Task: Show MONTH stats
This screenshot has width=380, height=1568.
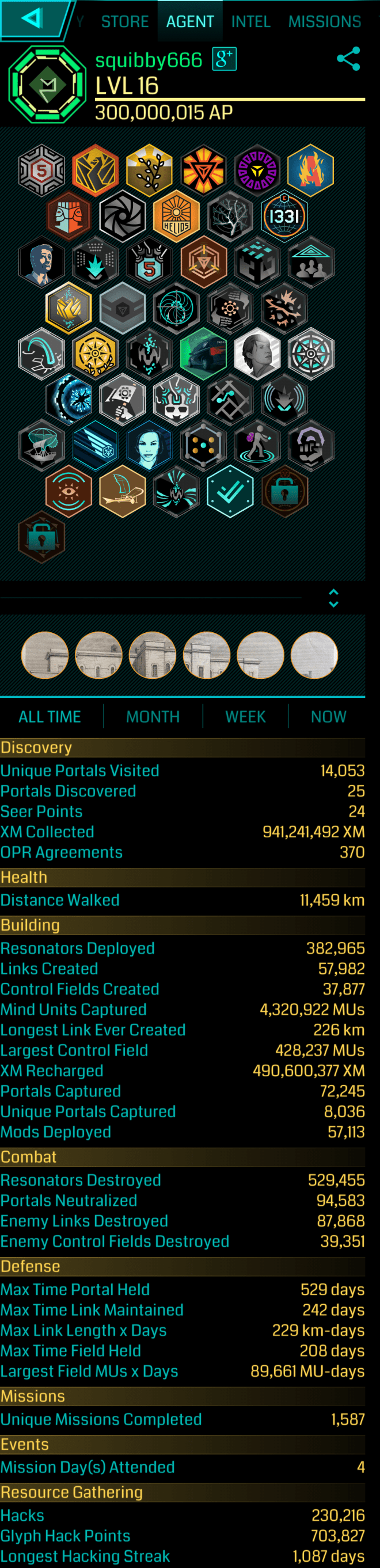Action: [153, 716]
